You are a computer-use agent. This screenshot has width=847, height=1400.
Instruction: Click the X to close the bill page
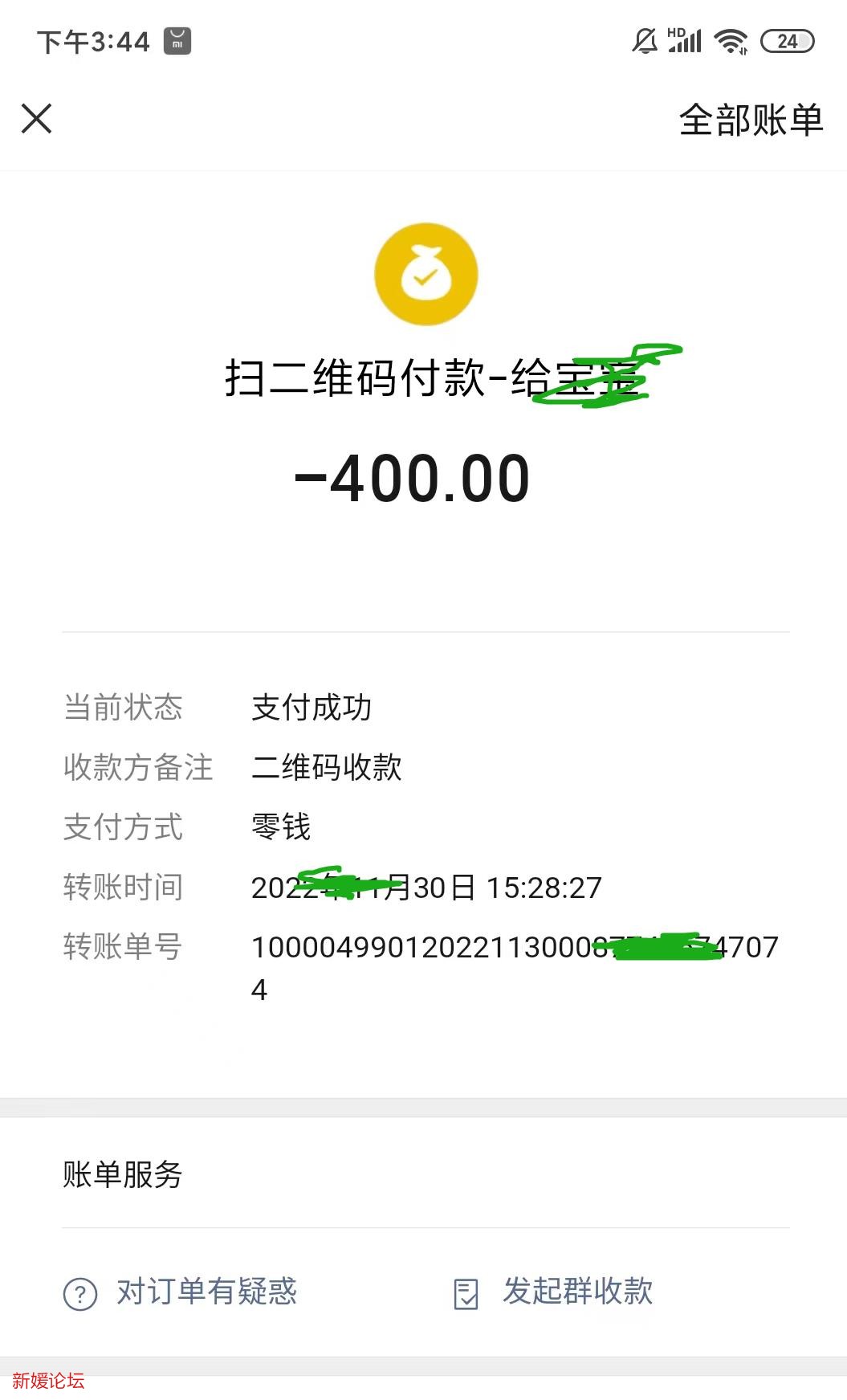[36, 118]
